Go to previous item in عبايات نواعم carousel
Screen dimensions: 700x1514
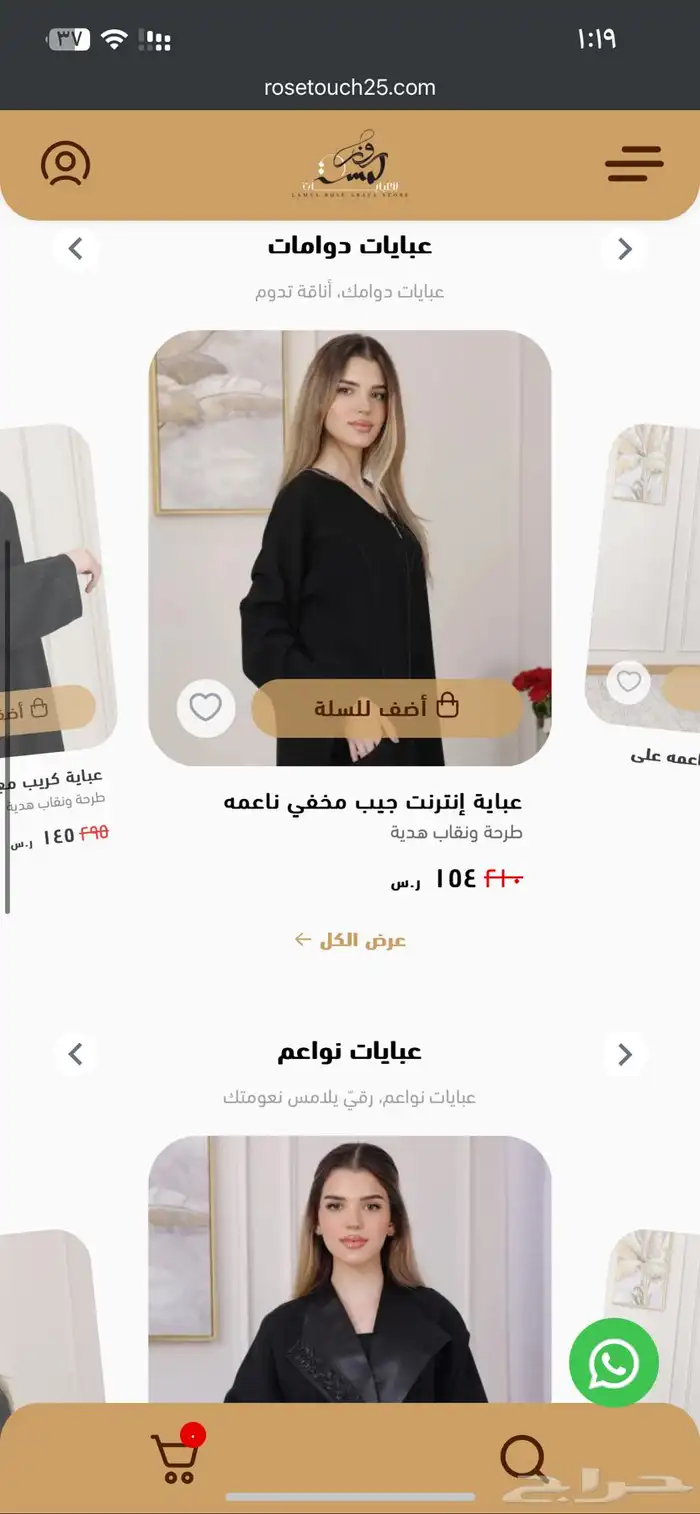76,1054
